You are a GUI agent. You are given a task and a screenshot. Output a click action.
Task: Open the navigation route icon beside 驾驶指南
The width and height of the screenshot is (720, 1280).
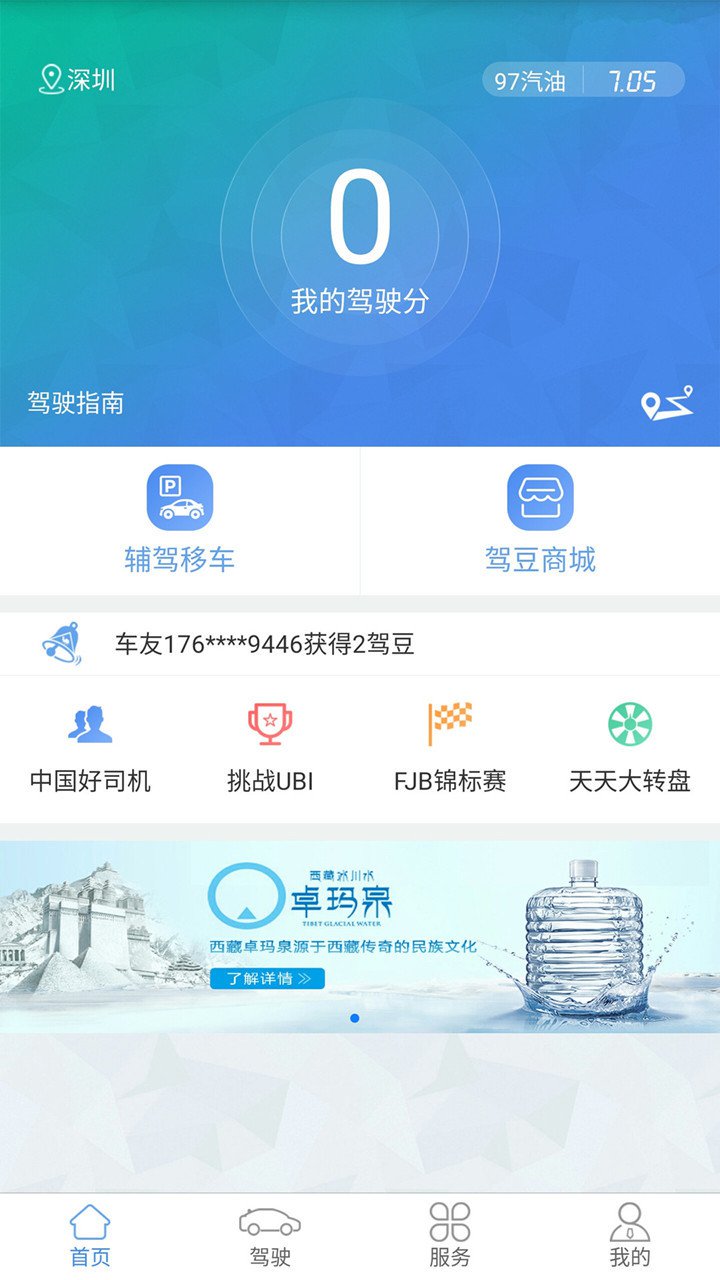point(668,402)
